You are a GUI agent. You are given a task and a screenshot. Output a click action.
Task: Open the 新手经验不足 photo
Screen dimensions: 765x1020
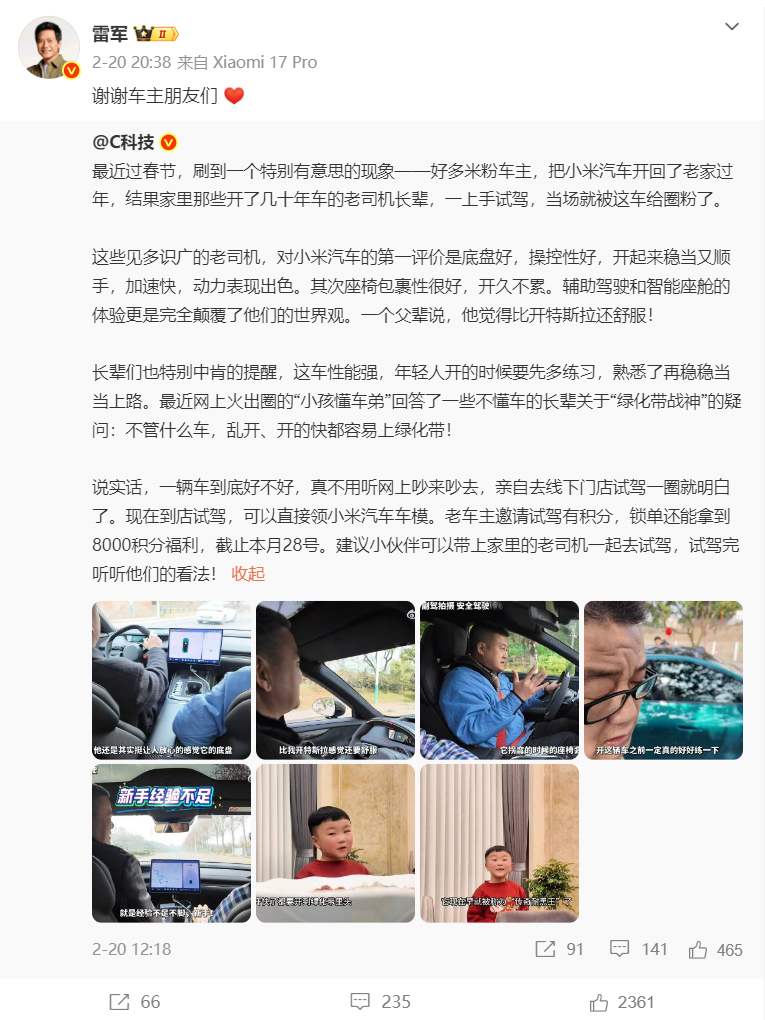171,843
